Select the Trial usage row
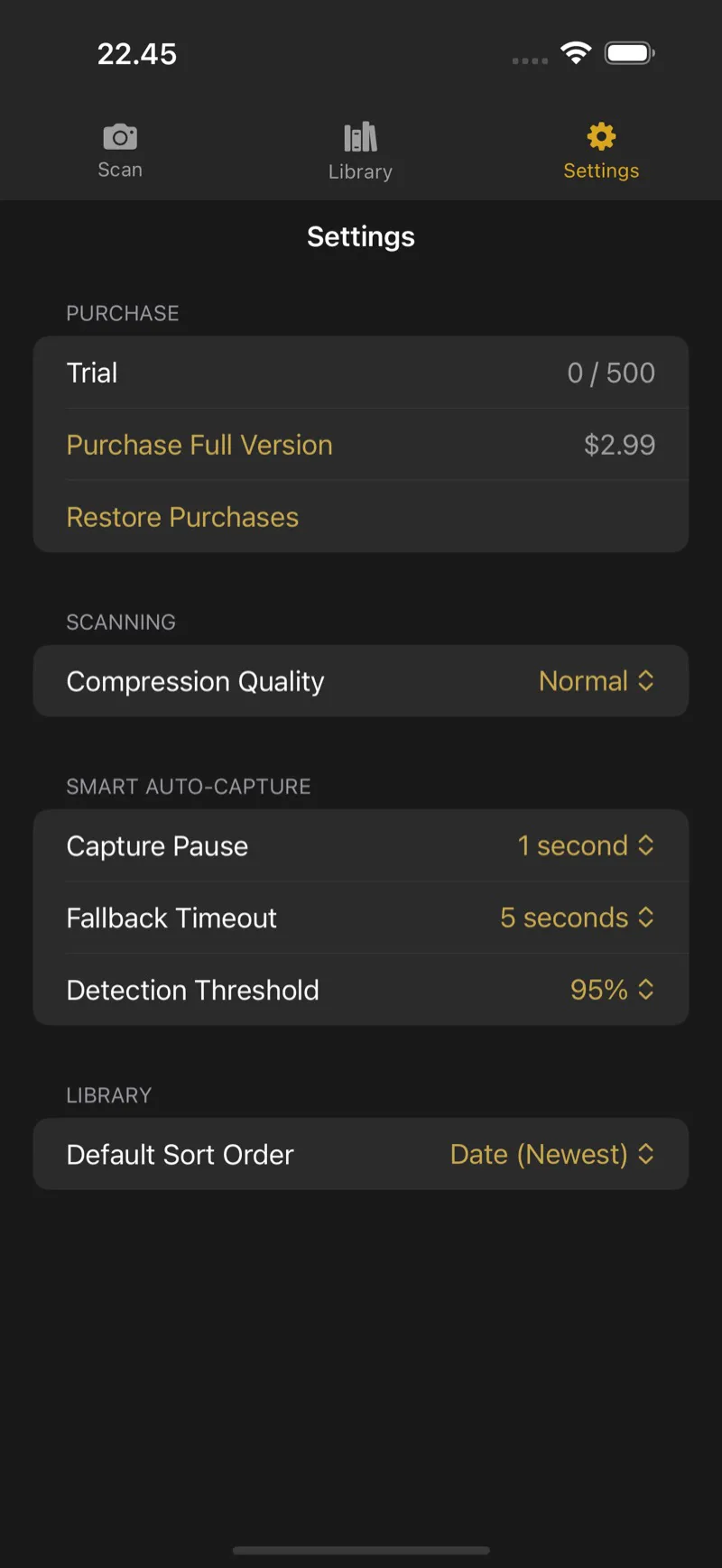This screenshot has height=1568, width=722. point(361,373)
